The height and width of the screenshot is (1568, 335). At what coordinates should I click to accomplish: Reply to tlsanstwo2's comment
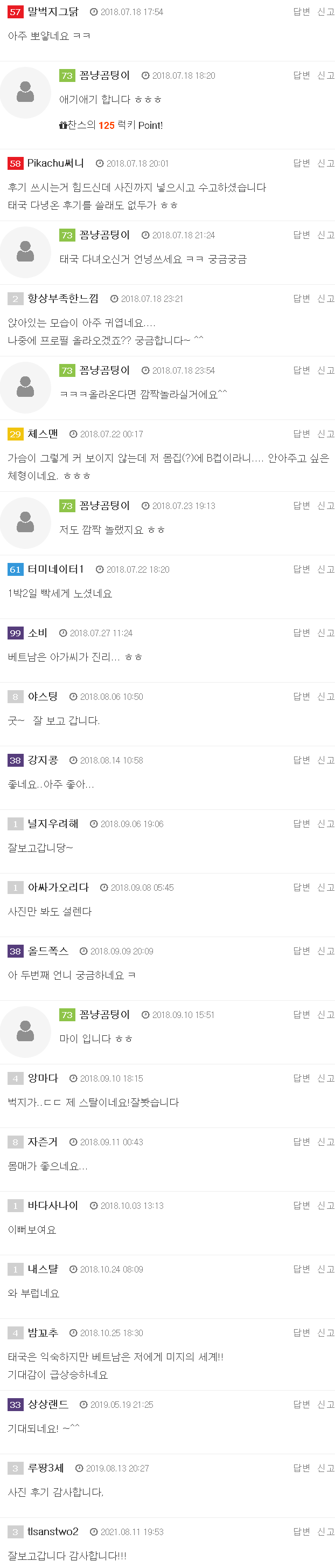pyautogui.click(x=301, y=1531)
